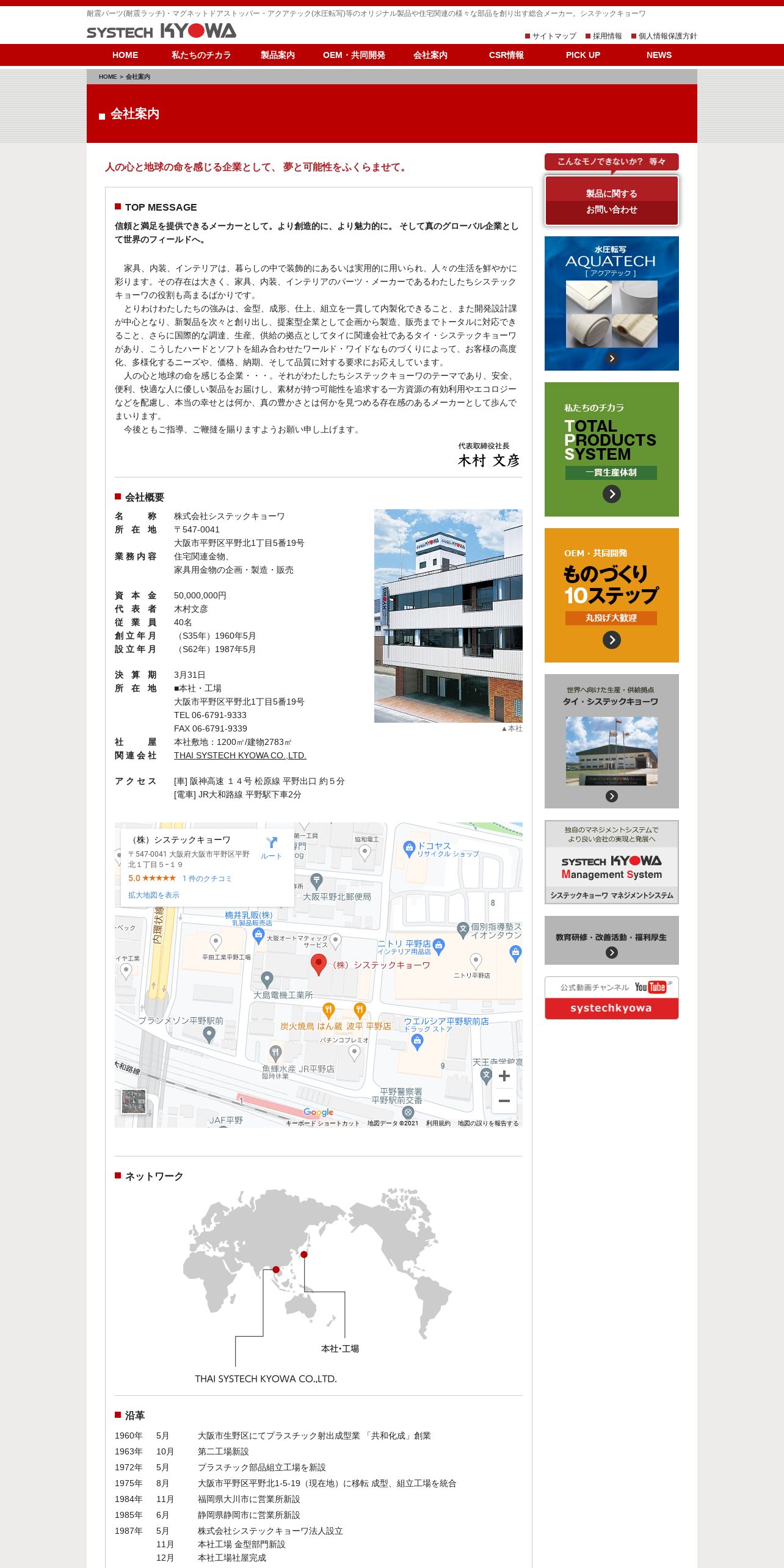Open the NEWS section

[x=659, y=55]
